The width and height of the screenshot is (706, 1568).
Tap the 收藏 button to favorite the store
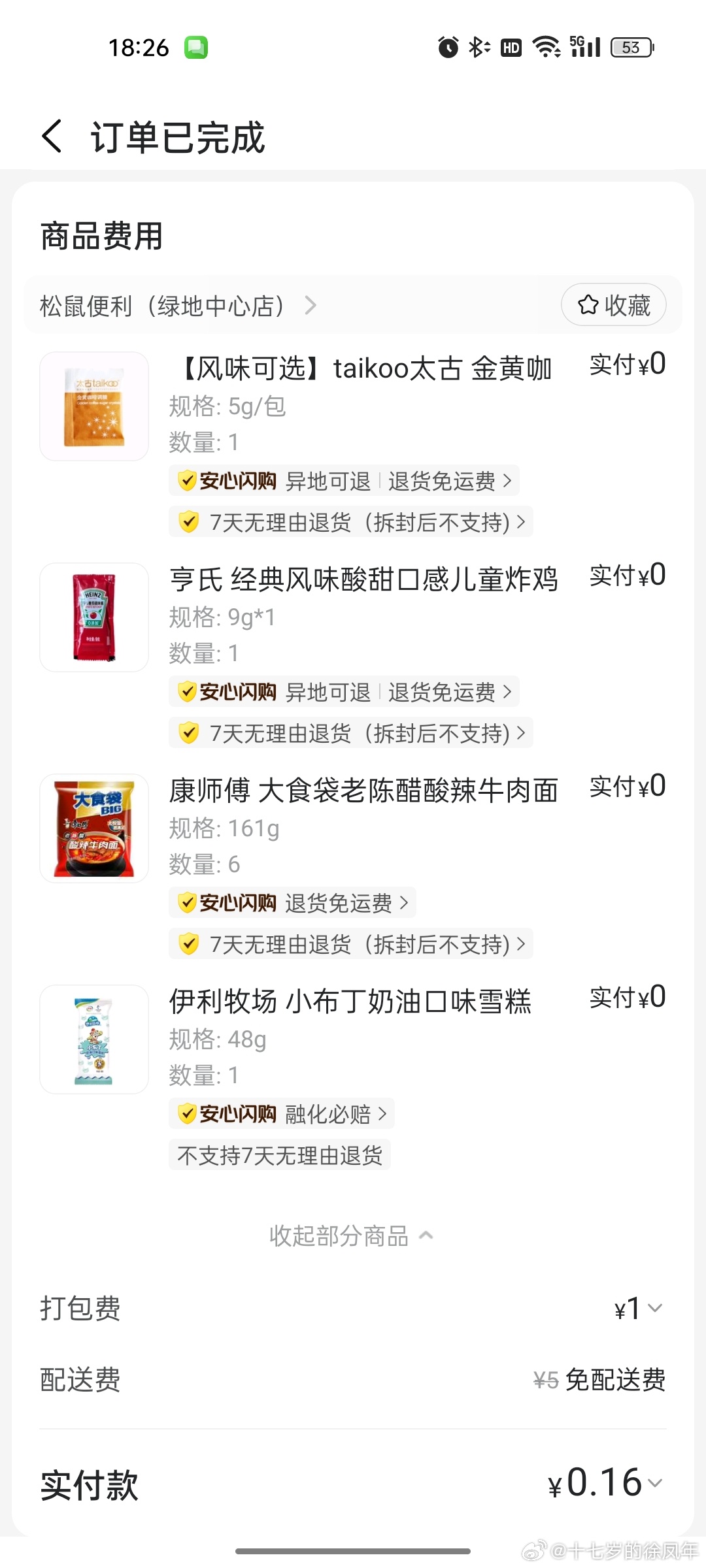pyautogui.click(x=613, y=305)
